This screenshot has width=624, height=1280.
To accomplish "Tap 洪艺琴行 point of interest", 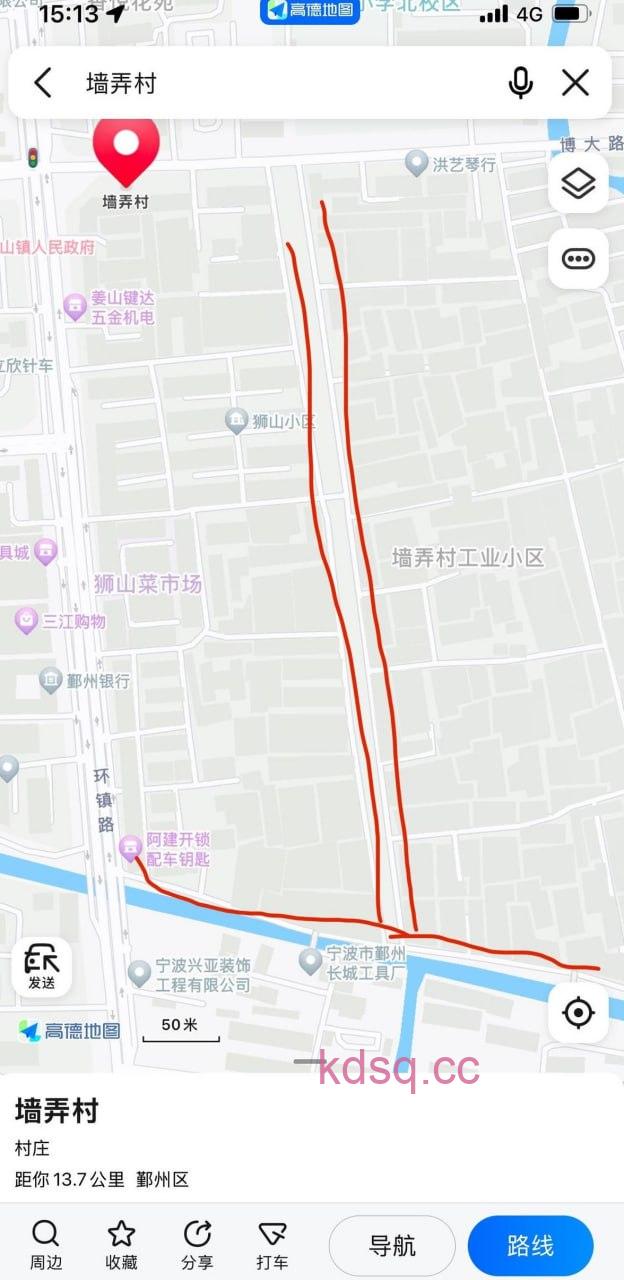I will click(417, 163).
